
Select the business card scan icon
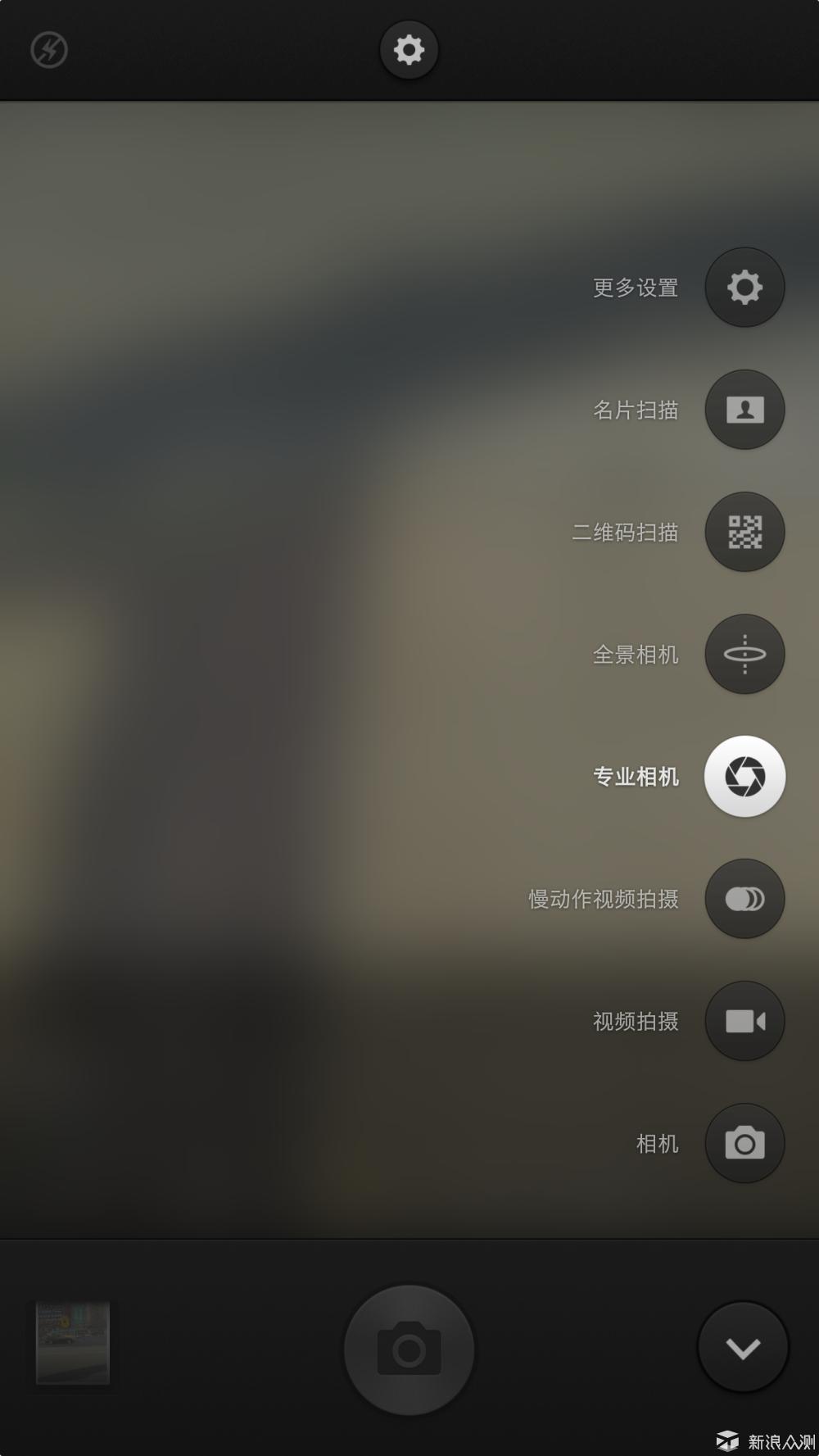click(x=744, y=410)
